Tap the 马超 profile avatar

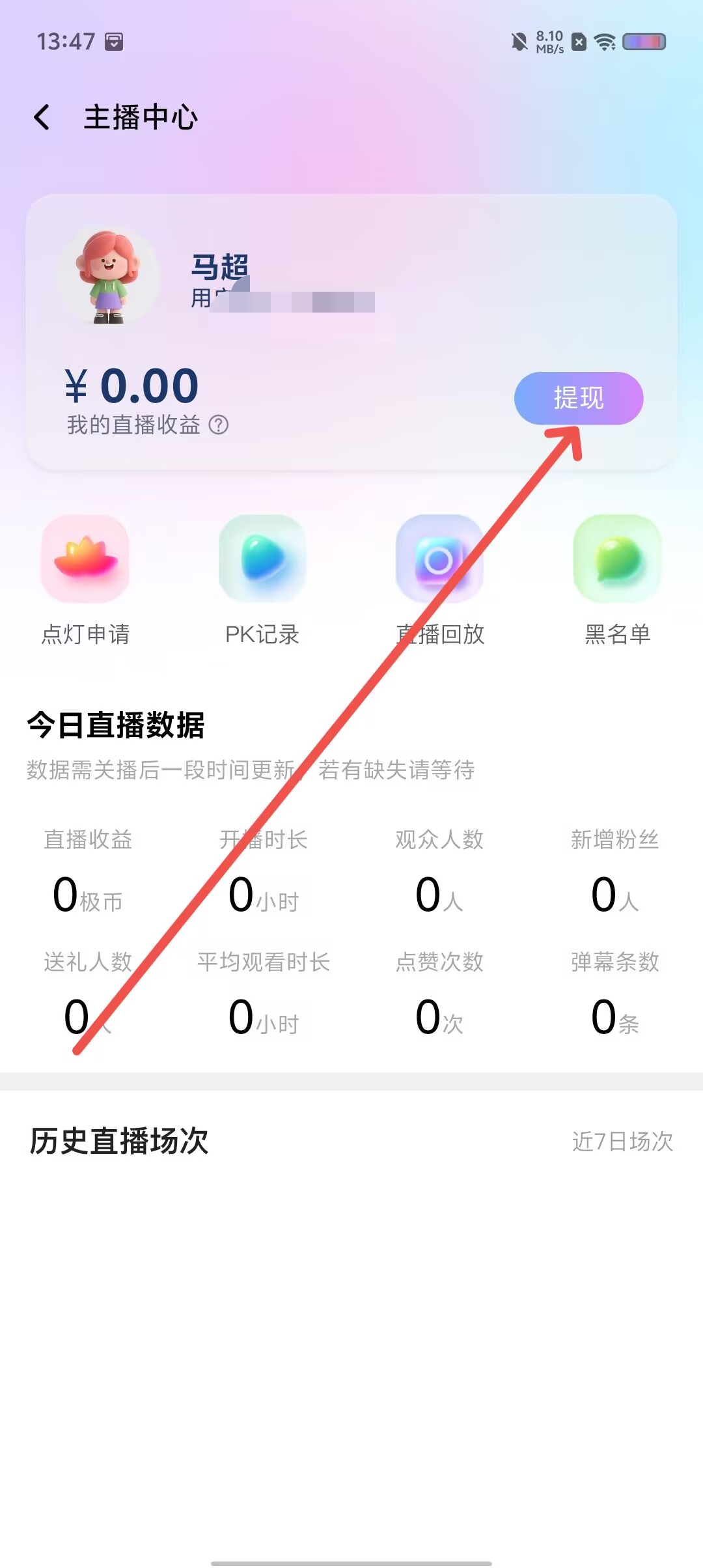tap(109, 278)
